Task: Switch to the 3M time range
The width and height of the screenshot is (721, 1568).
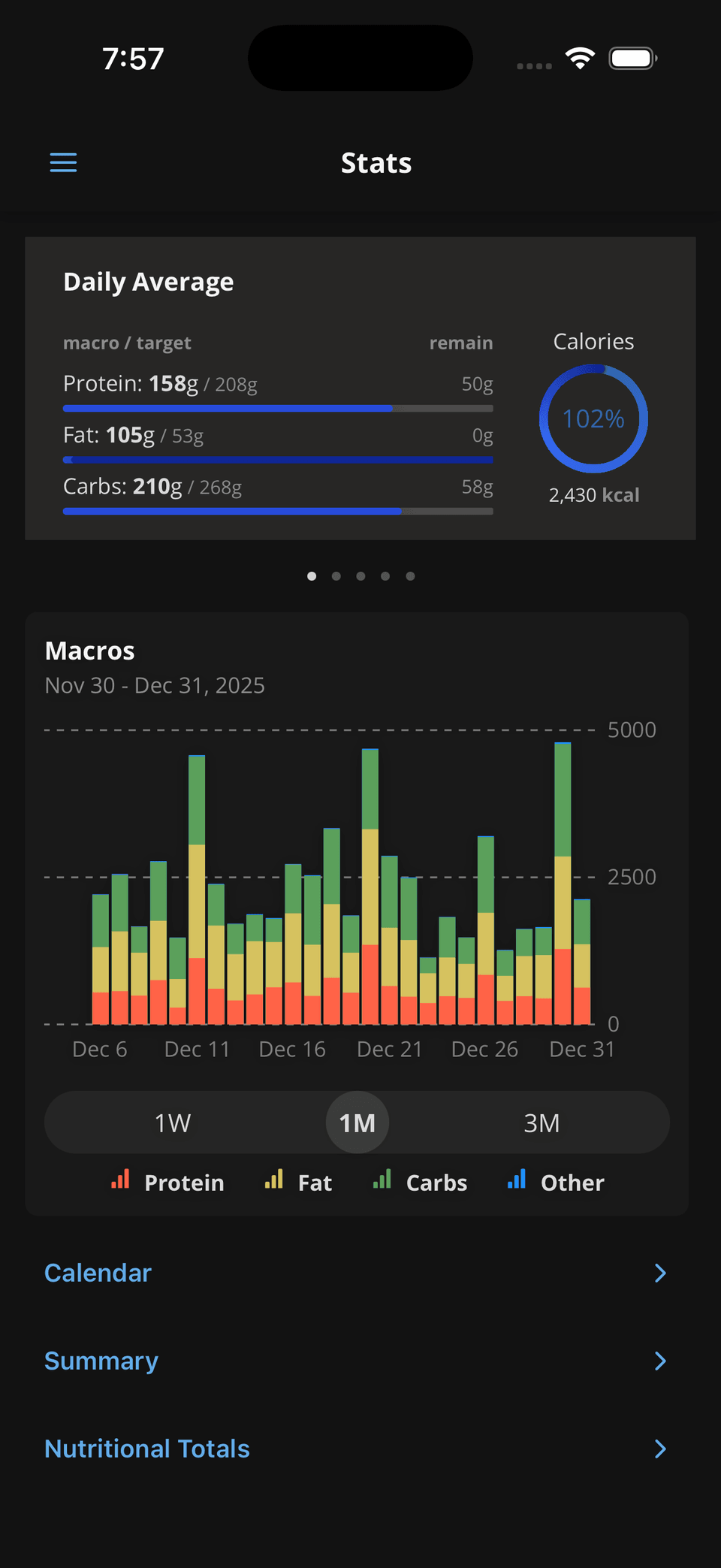Action: tap(542, 1122)
